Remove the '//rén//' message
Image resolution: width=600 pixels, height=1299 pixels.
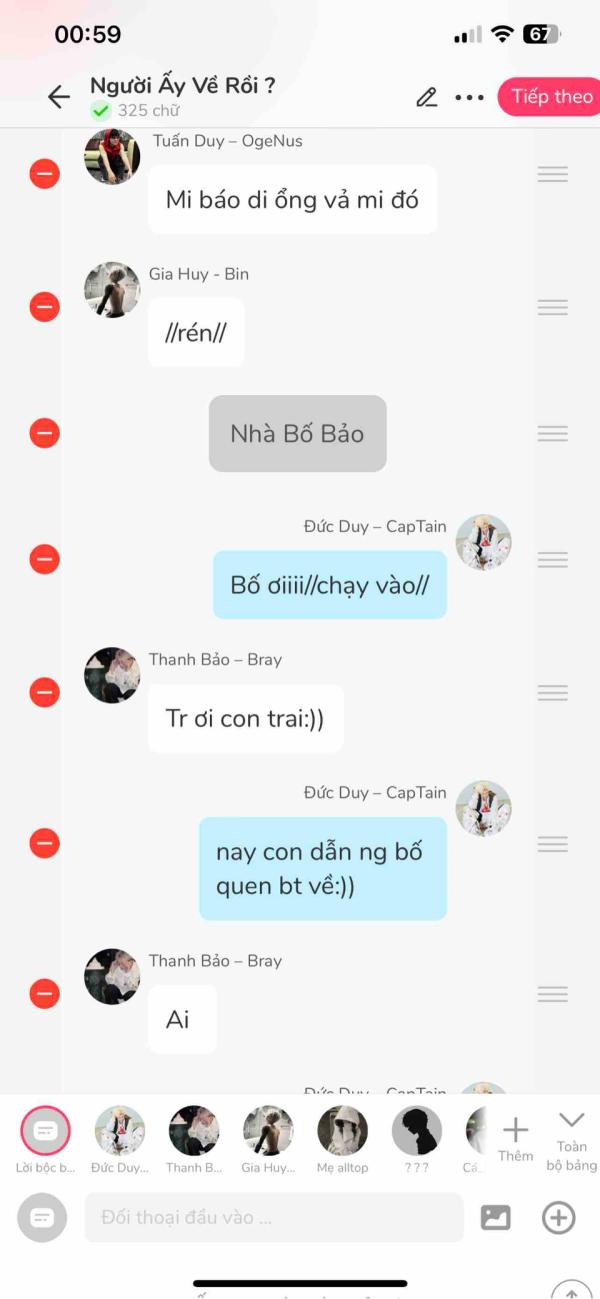point(44,307)
